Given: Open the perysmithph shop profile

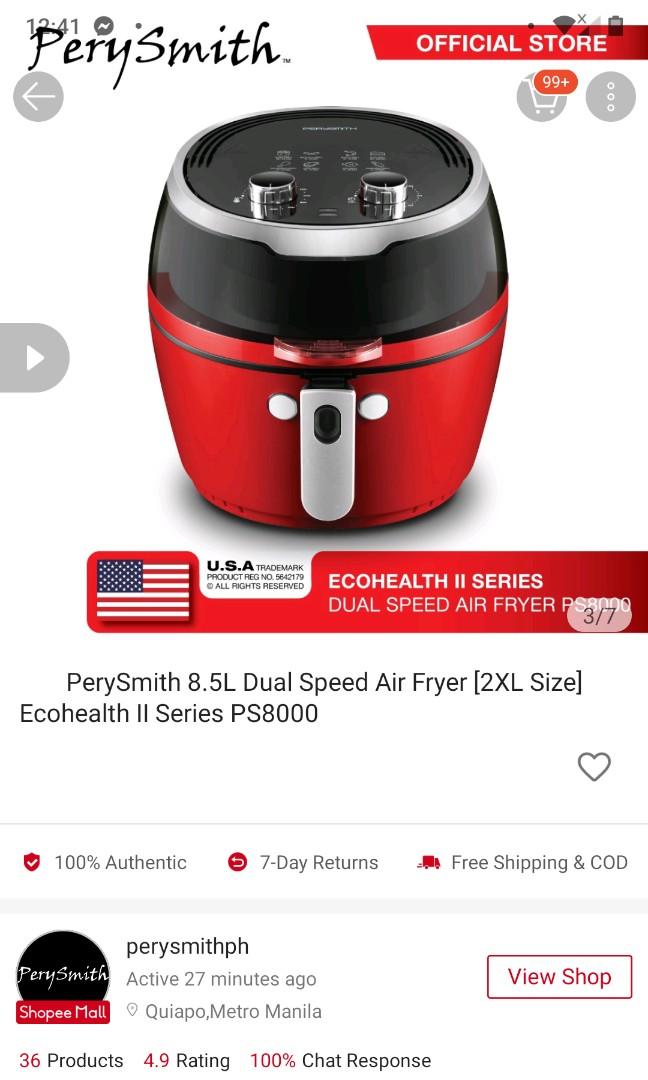Looking at the screenshot, I should pos(187,946).
